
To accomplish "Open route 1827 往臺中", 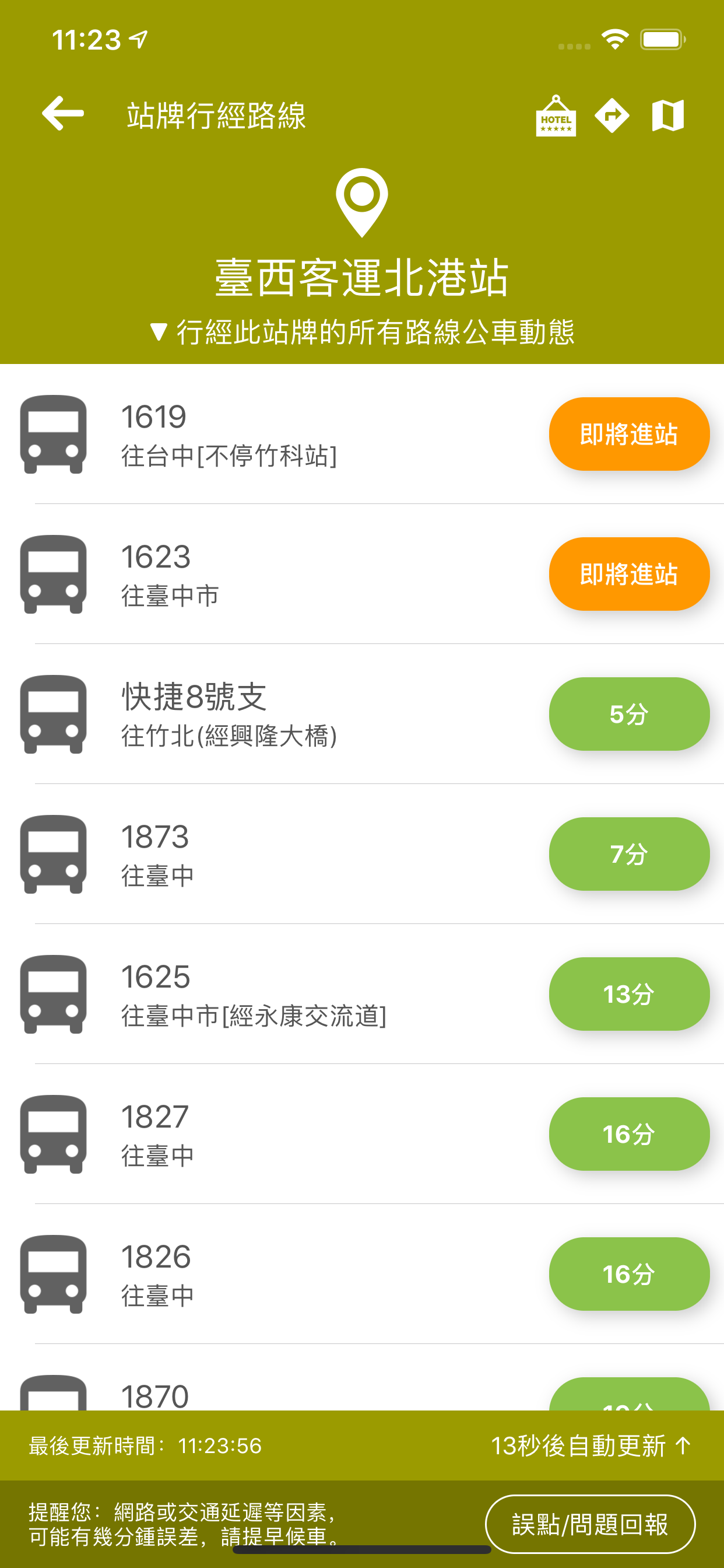I will [x=362, y=1134].
